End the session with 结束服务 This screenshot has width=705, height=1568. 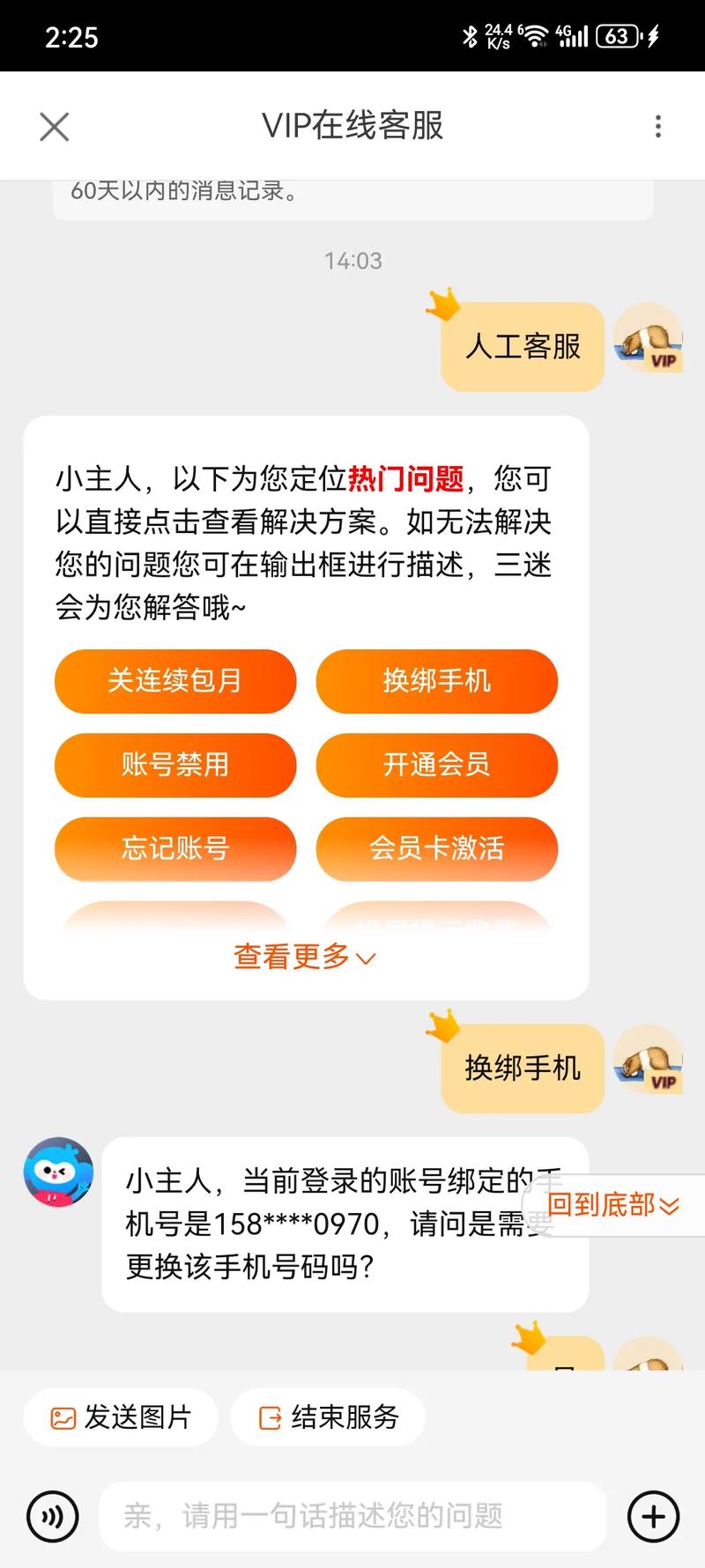(328, 1417)
